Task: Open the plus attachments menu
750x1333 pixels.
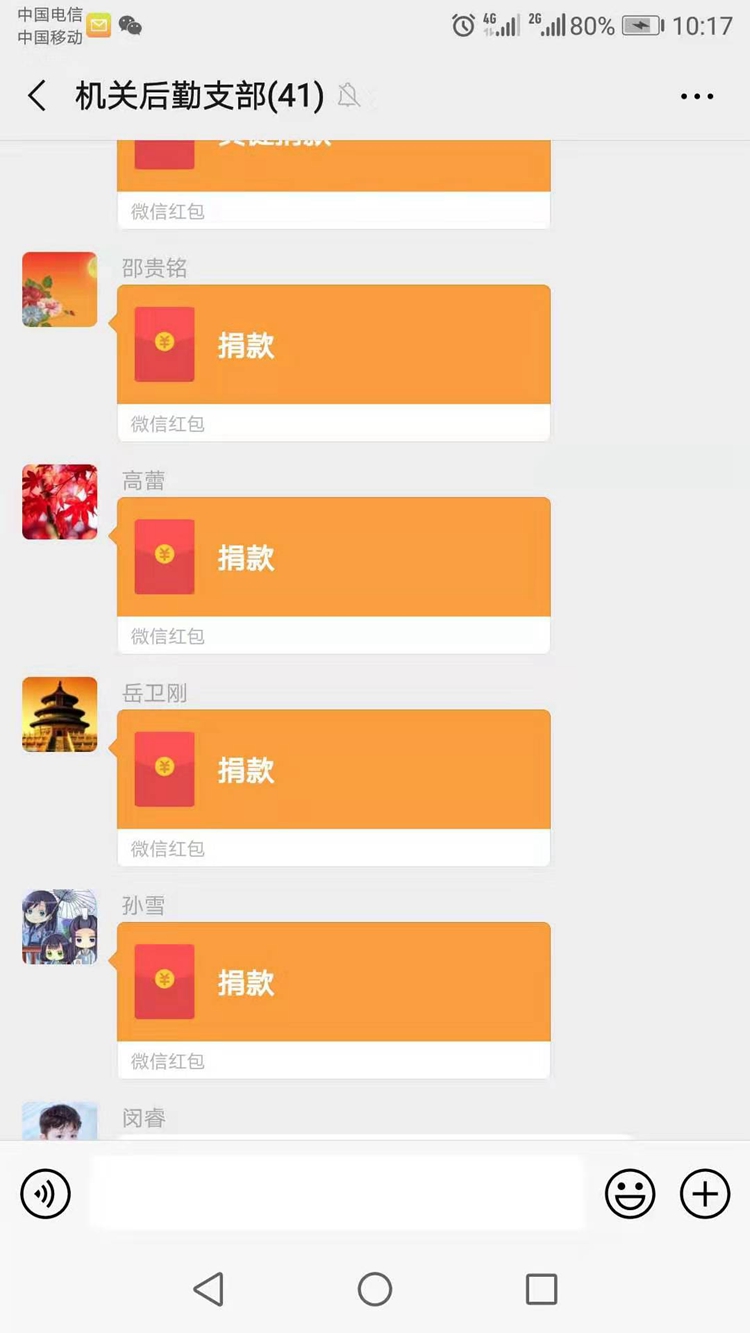Action: [705, 1194]
